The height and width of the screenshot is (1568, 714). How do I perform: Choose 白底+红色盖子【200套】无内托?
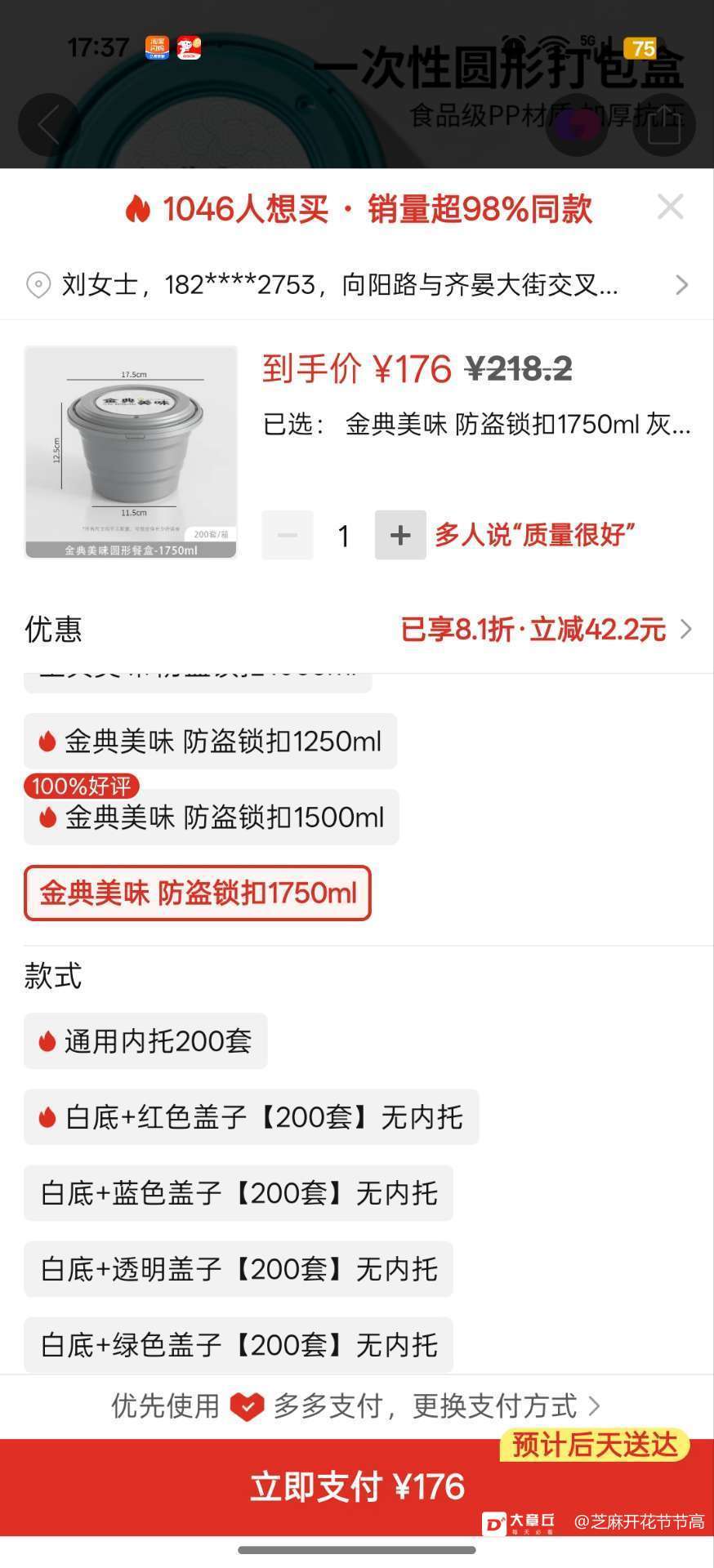(251, 1117)
